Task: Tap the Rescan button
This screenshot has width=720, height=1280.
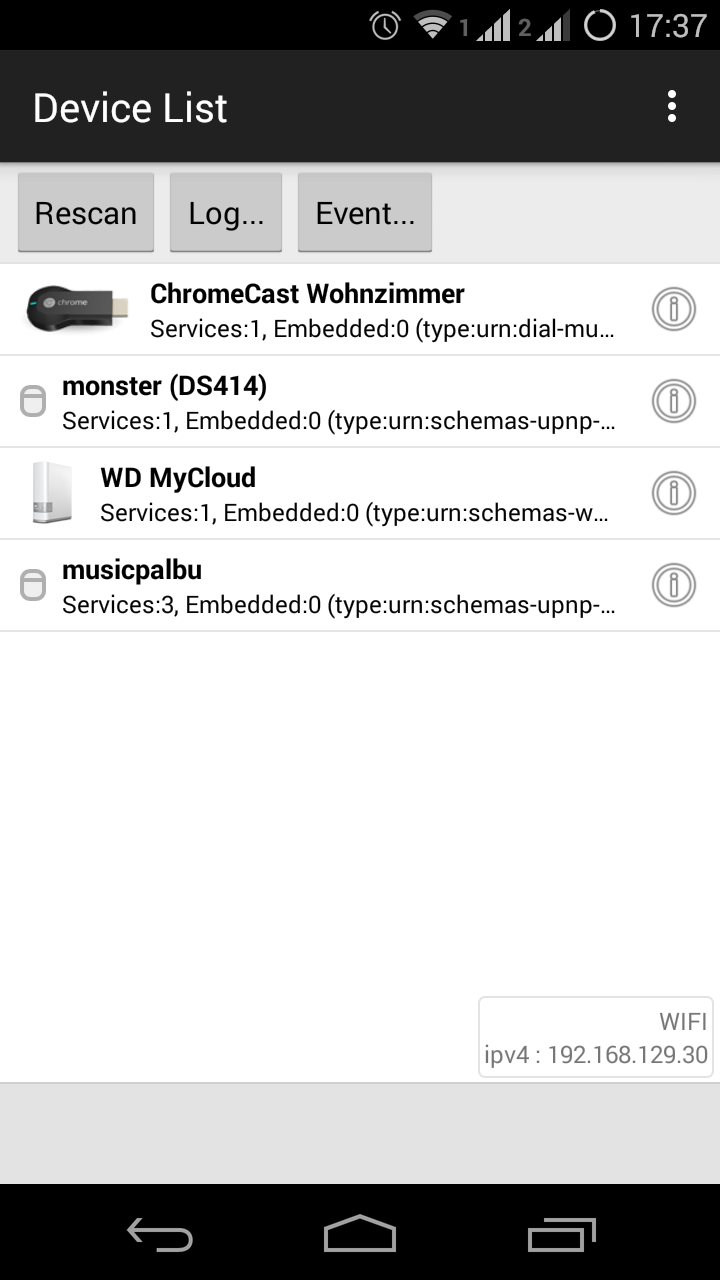Action: point(86,212)
